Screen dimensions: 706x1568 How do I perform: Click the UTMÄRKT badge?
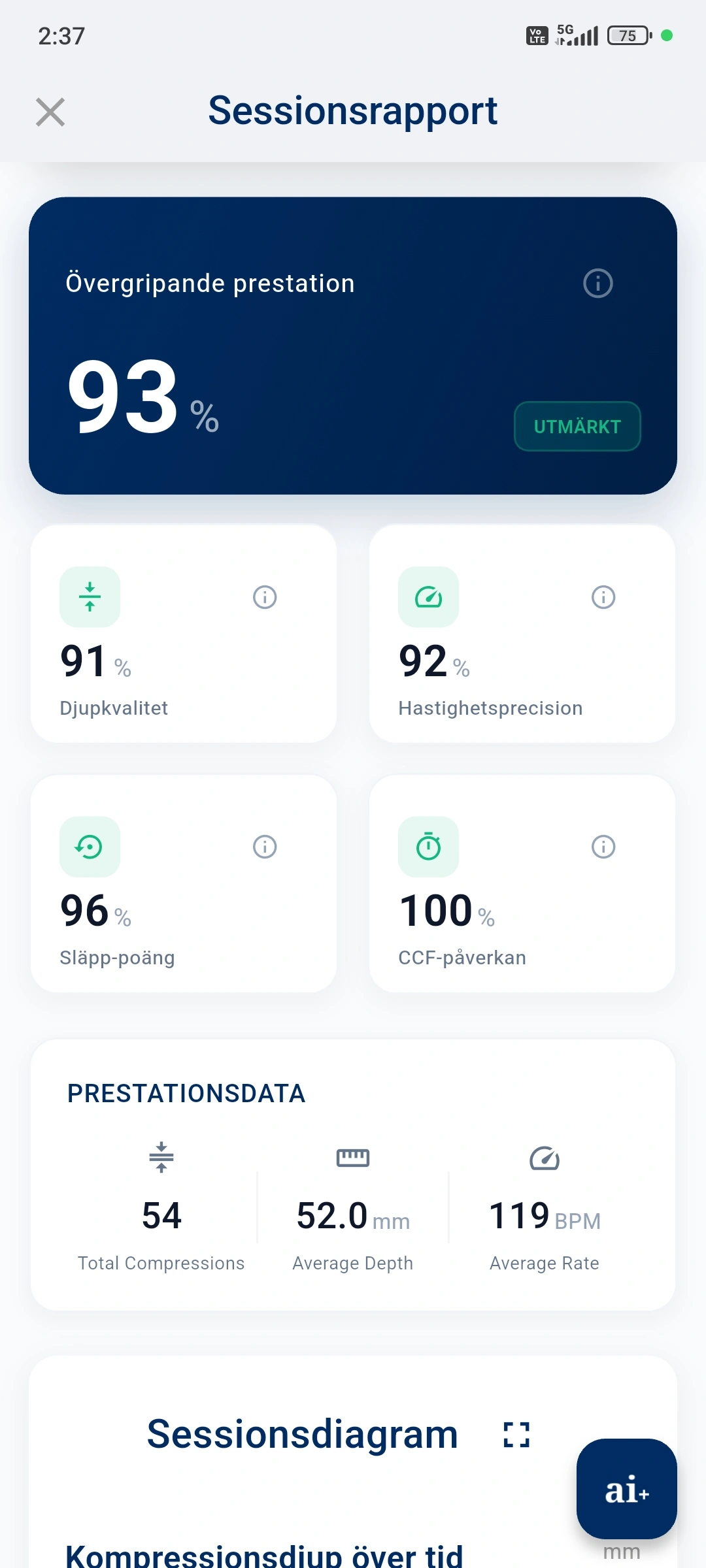(x=577, y=427)
